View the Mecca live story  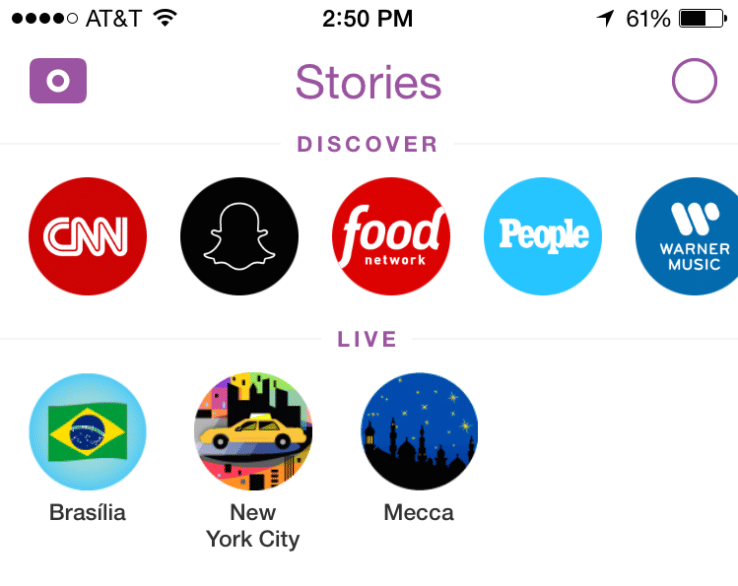pos(419,432)
